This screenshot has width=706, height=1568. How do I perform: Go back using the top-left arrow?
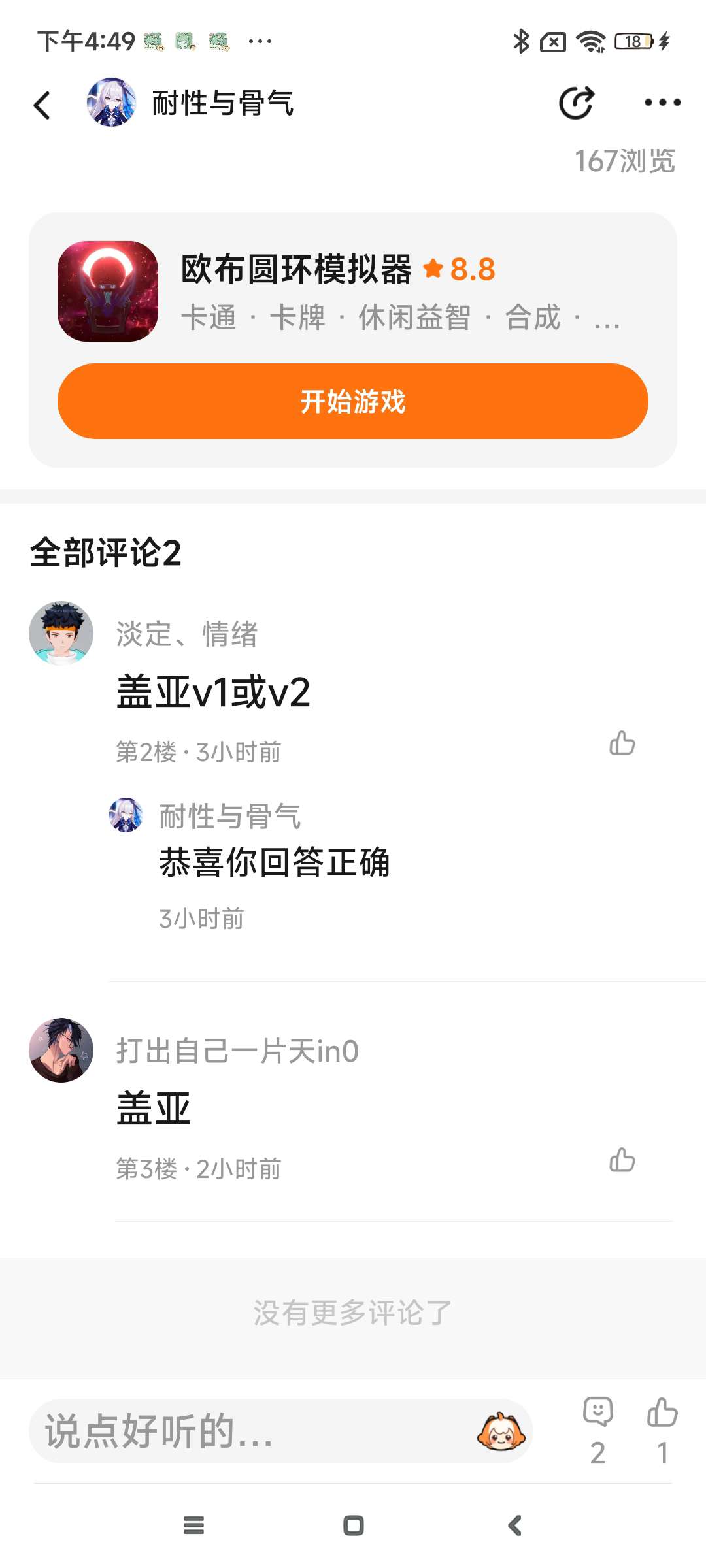point(42,105)
